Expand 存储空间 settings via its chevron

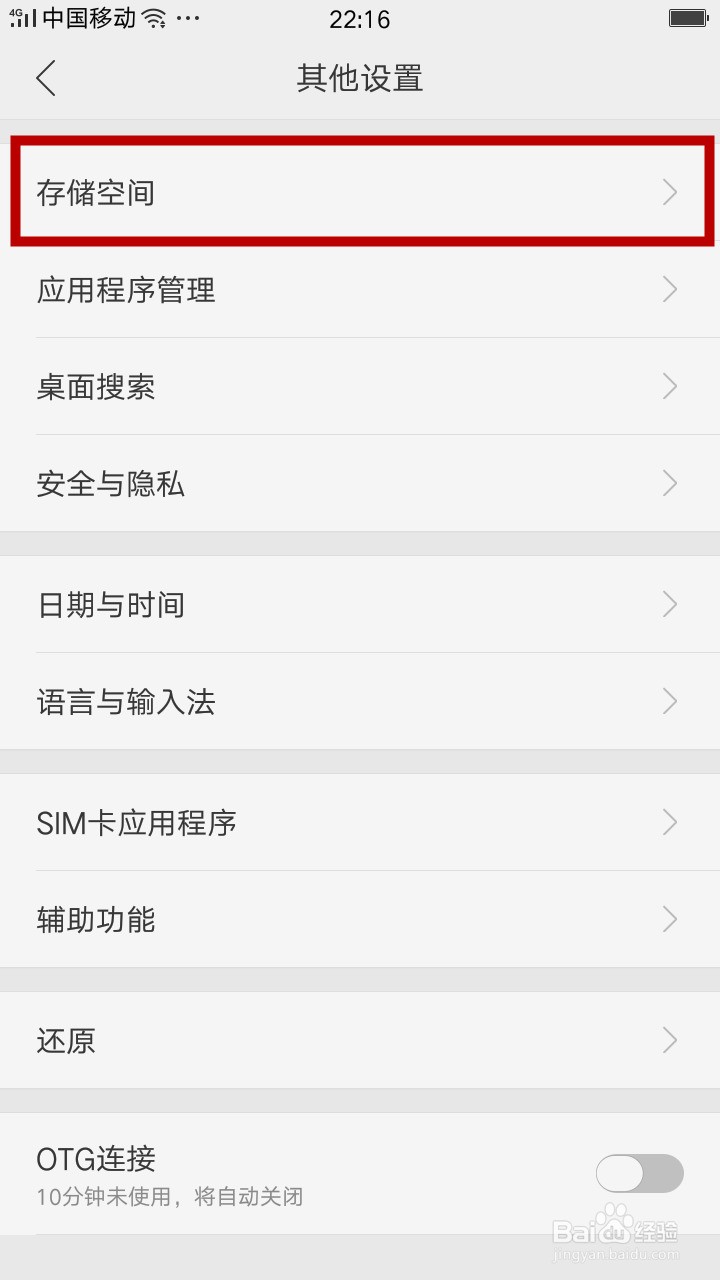pyautogui.click(x=669, y=192)
